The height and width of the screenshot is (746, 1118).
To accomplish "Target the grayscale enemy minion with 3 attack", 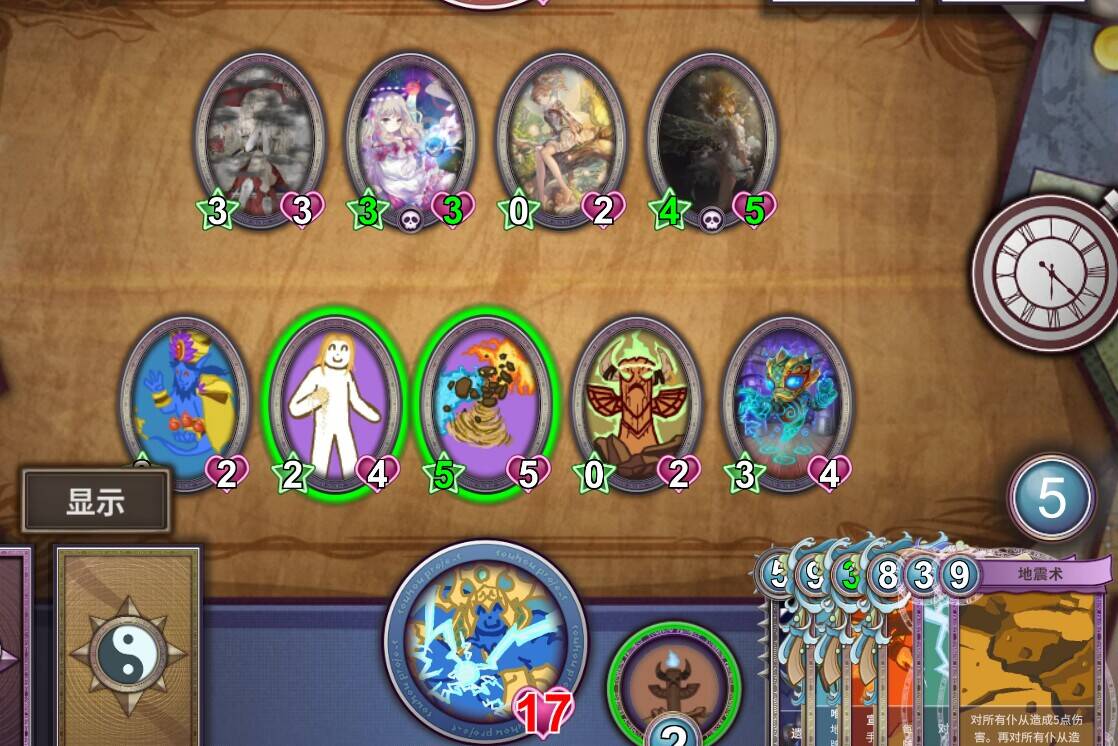I will [x=259, y=138].
